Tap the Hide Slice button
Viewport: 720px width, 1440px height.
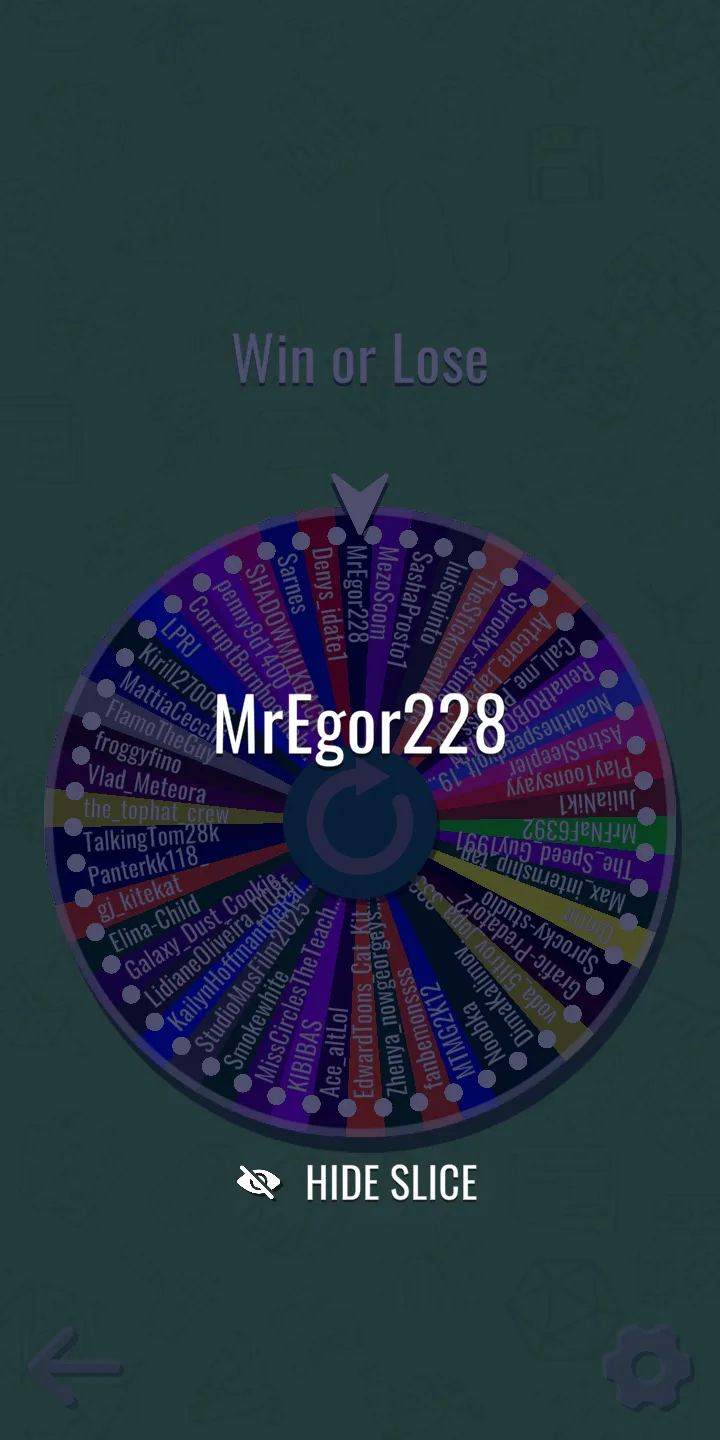358,1183
